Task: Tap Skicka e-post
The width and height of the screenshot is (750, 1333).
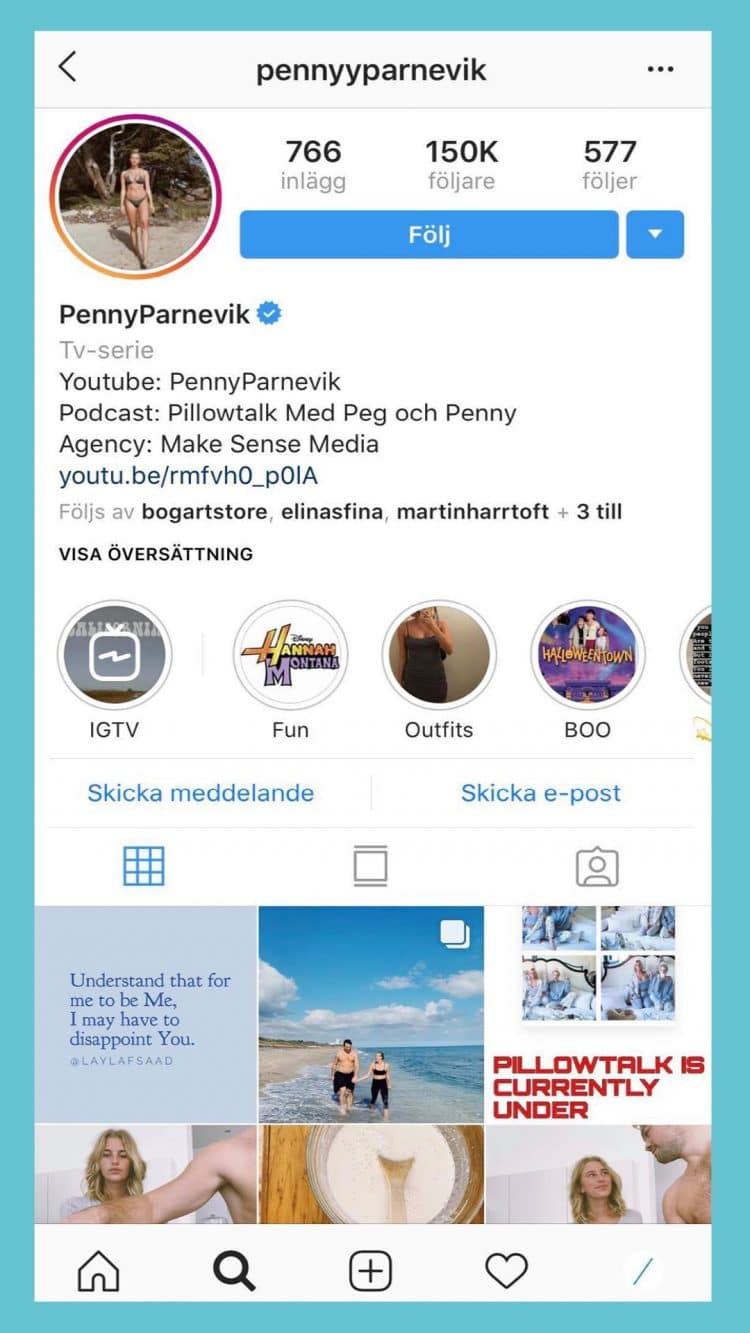Action: pyautogui.click(x=540, y=793)
